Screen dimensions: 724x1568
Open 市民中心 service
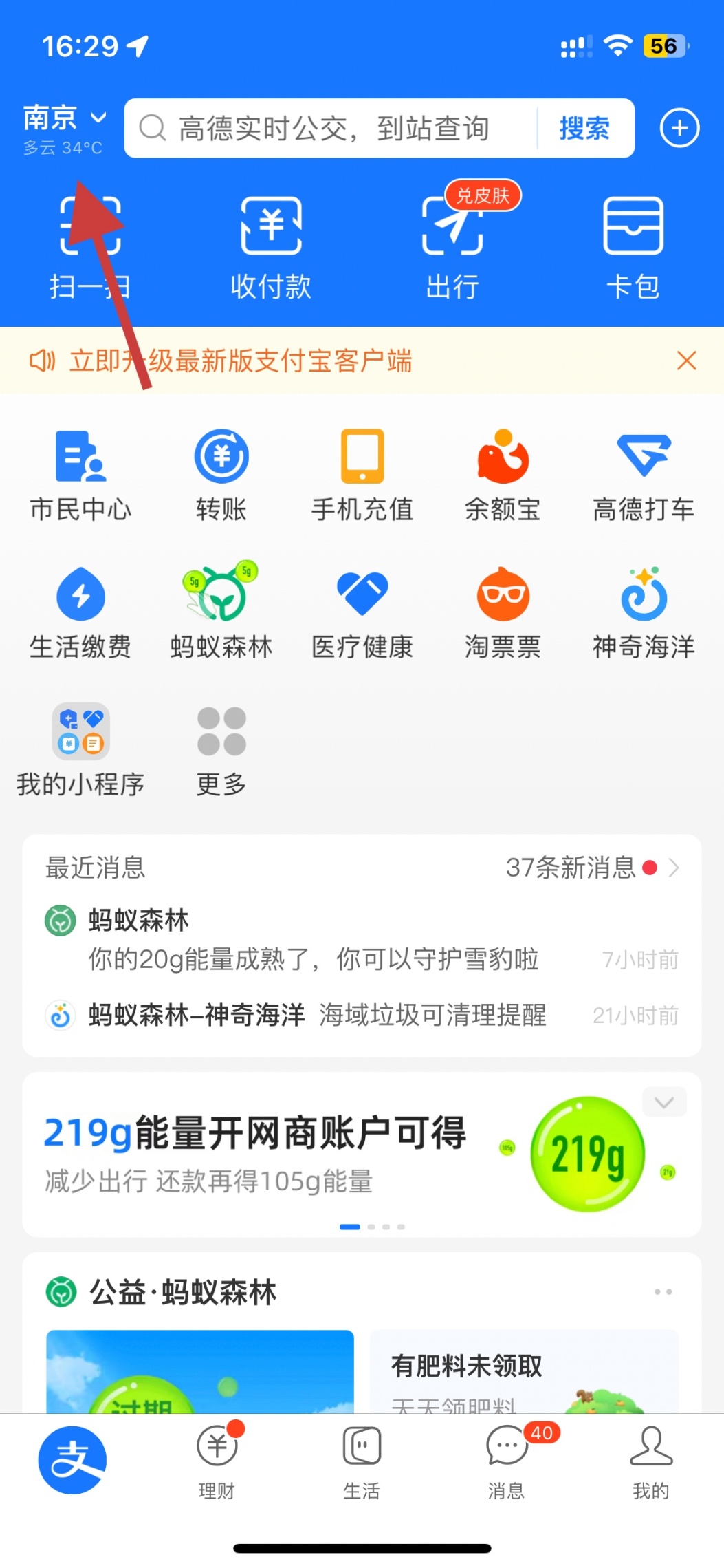point(80,474)
